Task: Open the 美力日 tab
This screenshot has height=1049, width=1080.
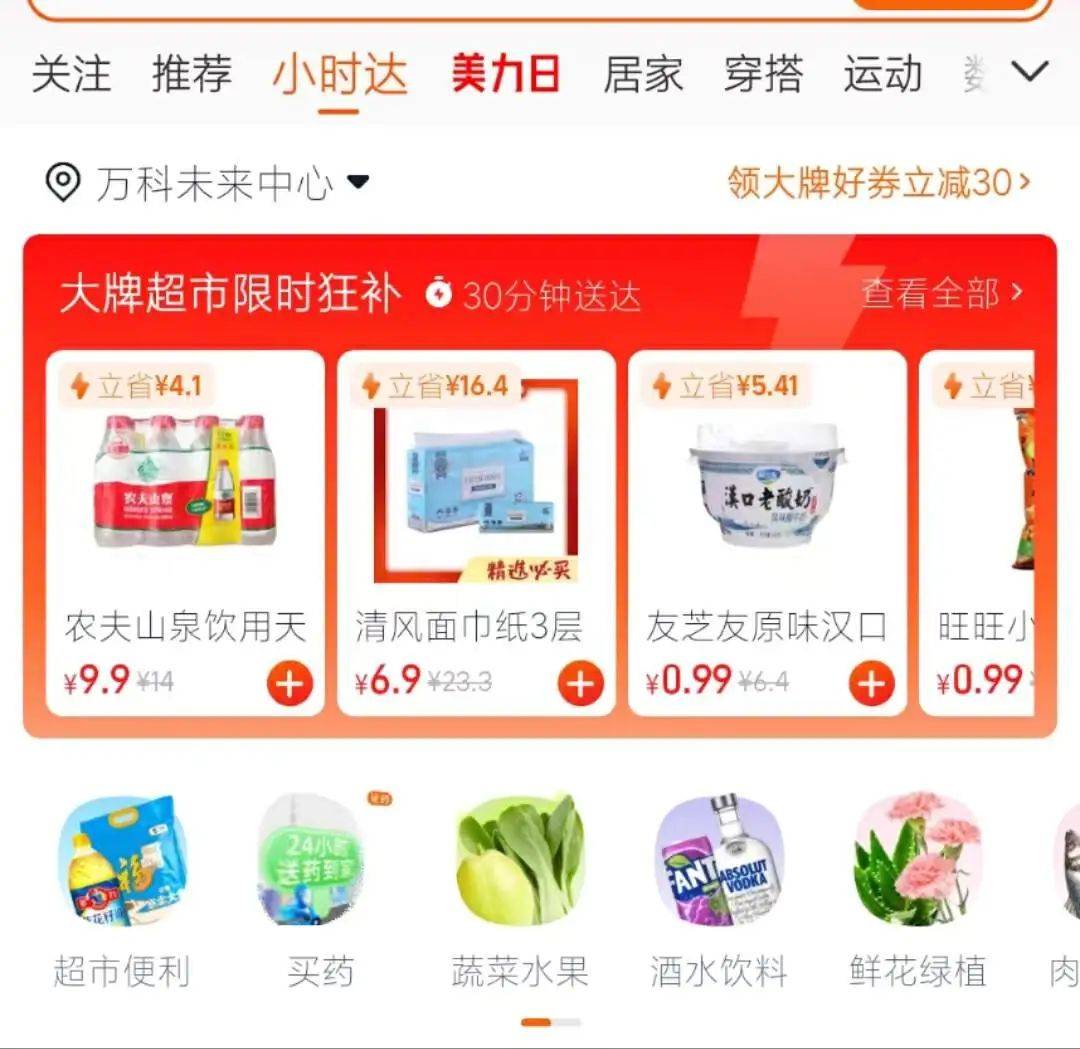Action: coord(505,75)
